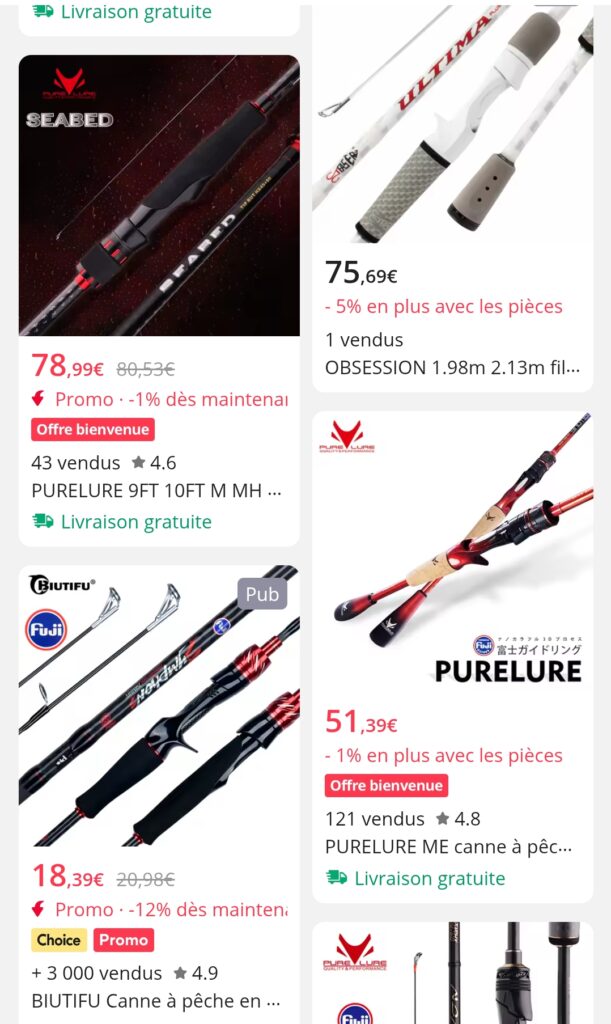Open the PURELURE 9FT 10FT Seabed rod listing
The image size is (611, 1024).
pos(159,196)
